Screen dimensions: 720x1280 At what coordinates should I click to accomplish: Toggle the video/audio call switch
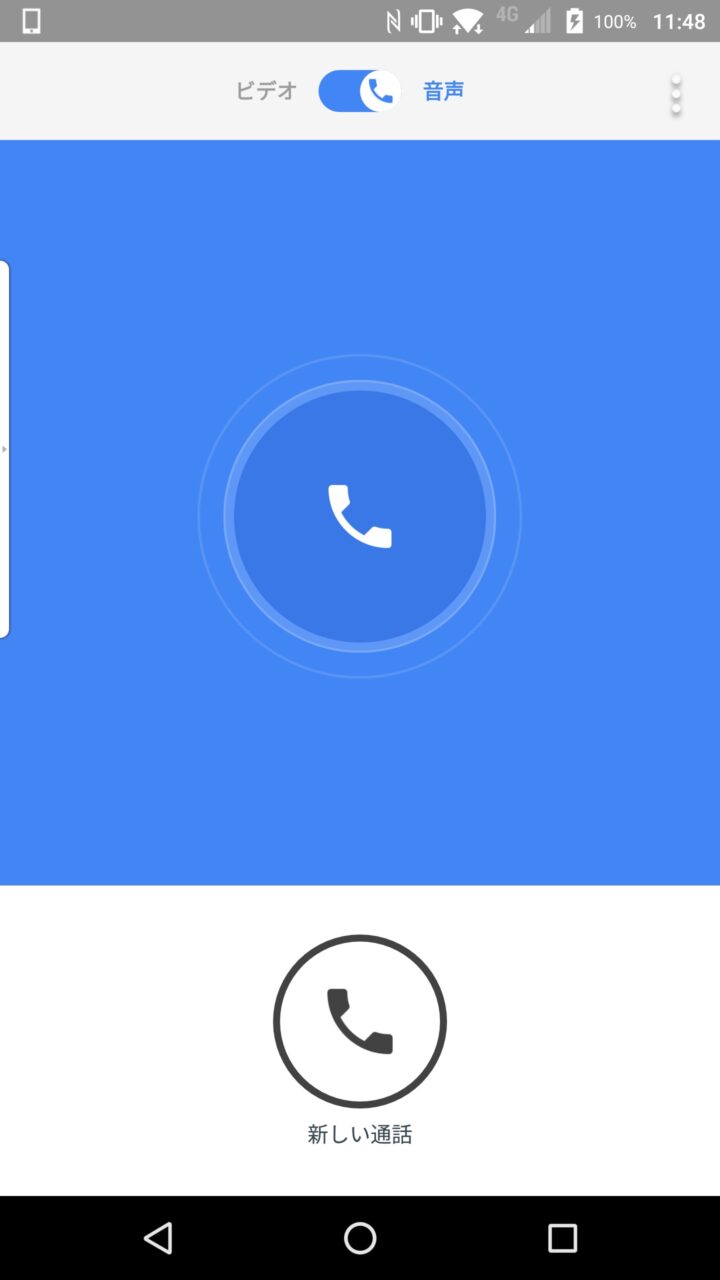tap(359, 91)
